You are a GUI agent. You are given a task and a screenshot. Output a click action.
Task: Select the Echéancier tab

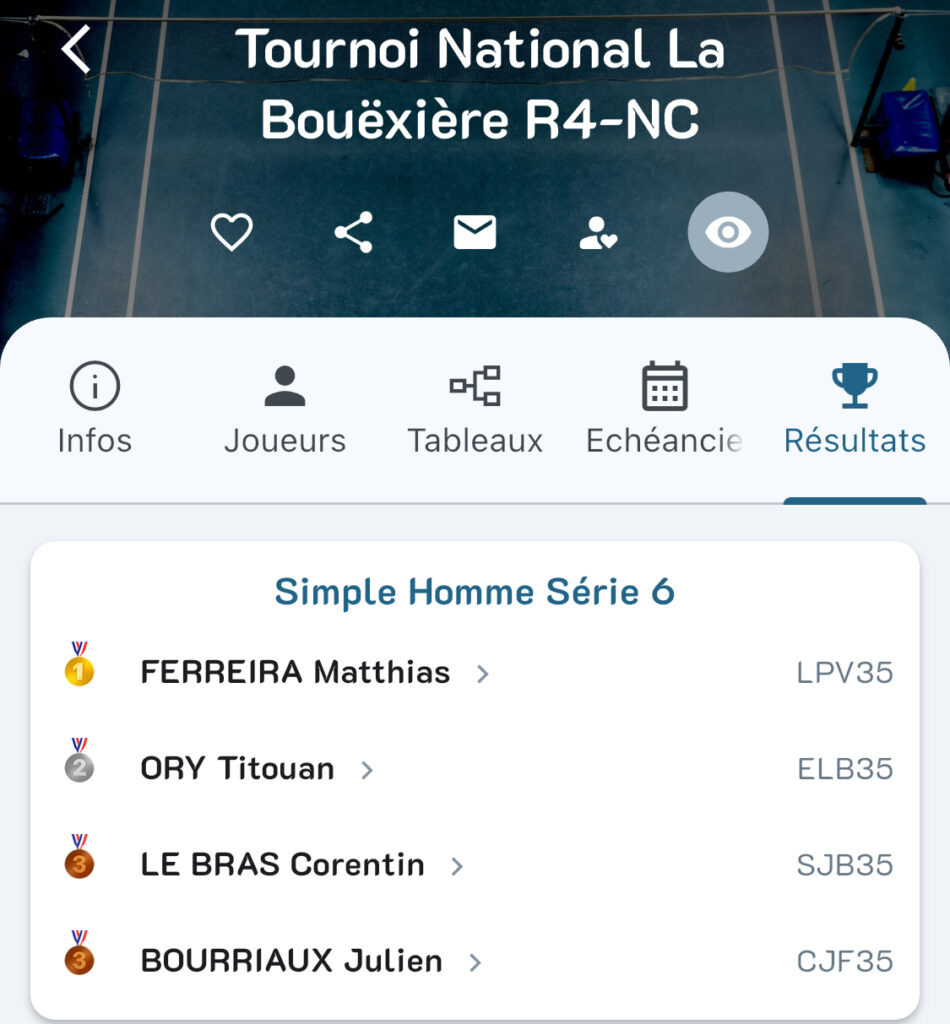click(664, 409)
